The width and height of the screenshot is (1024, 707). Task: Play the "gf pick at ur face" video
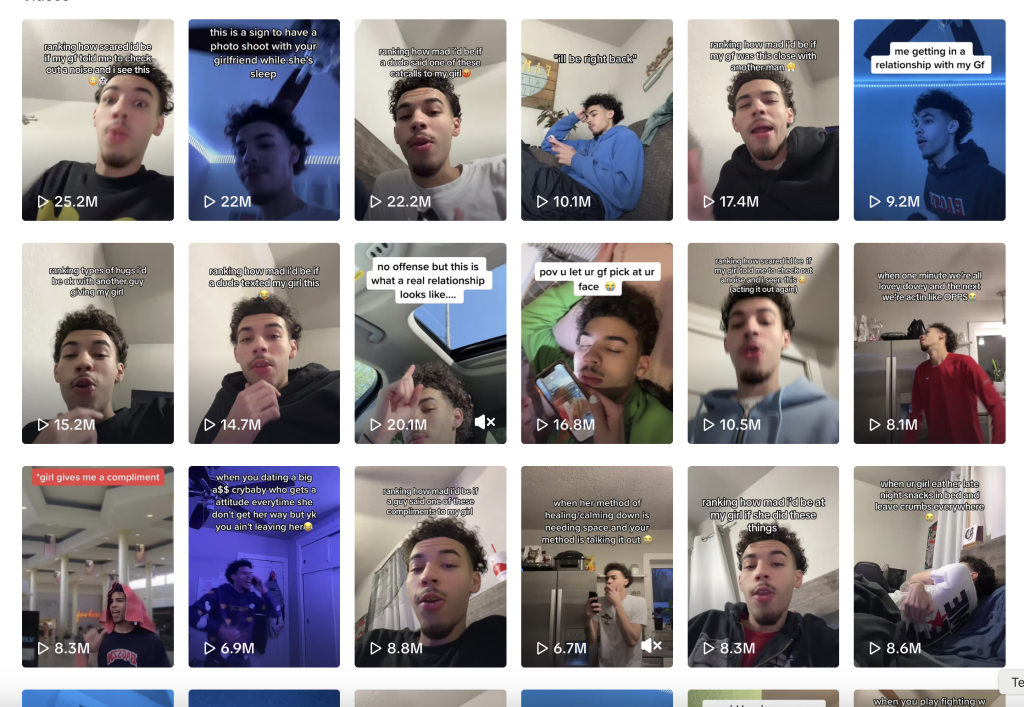coord(597,343)
